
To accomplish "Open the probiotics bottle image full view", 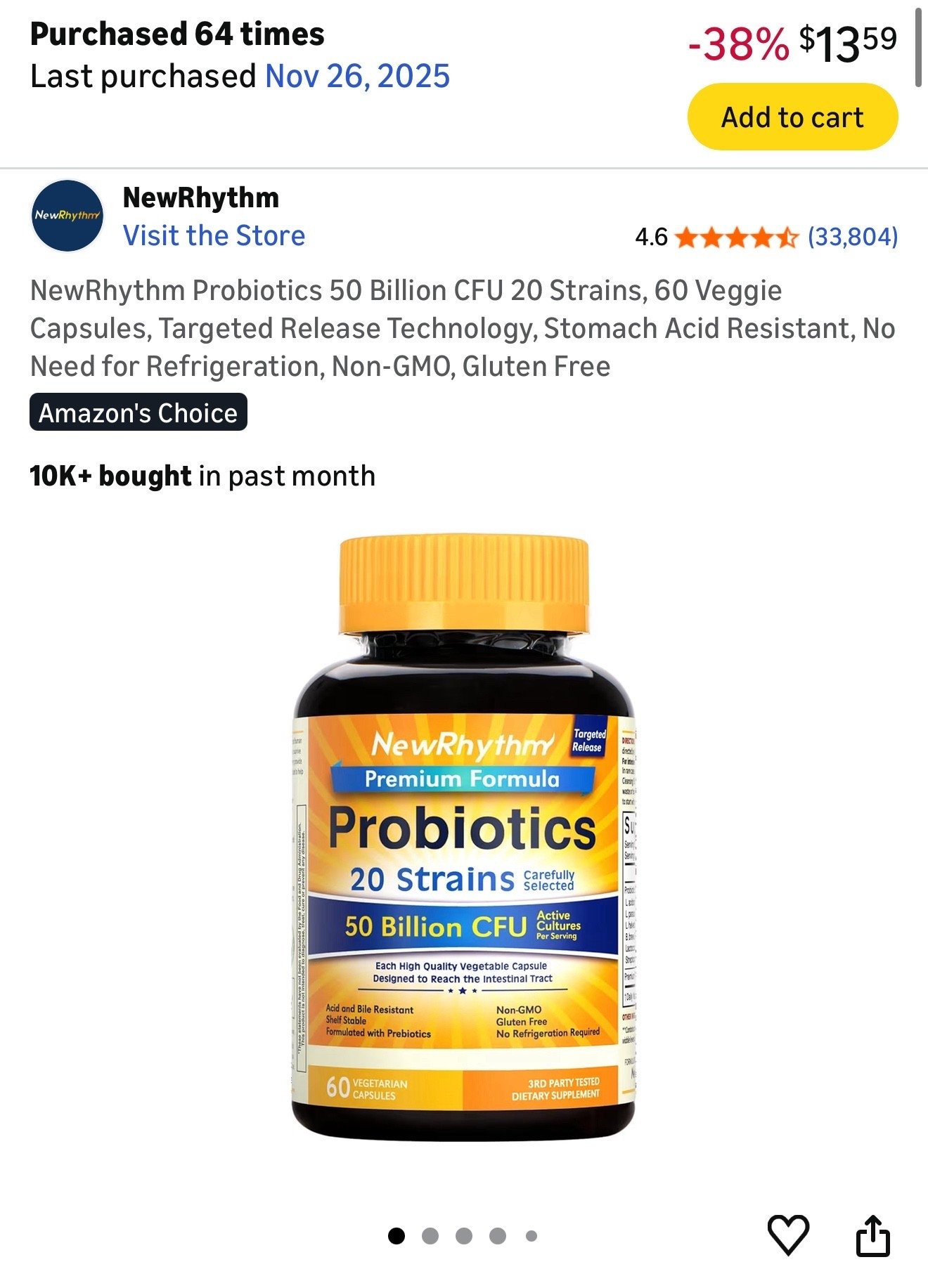I will [464, 836].
